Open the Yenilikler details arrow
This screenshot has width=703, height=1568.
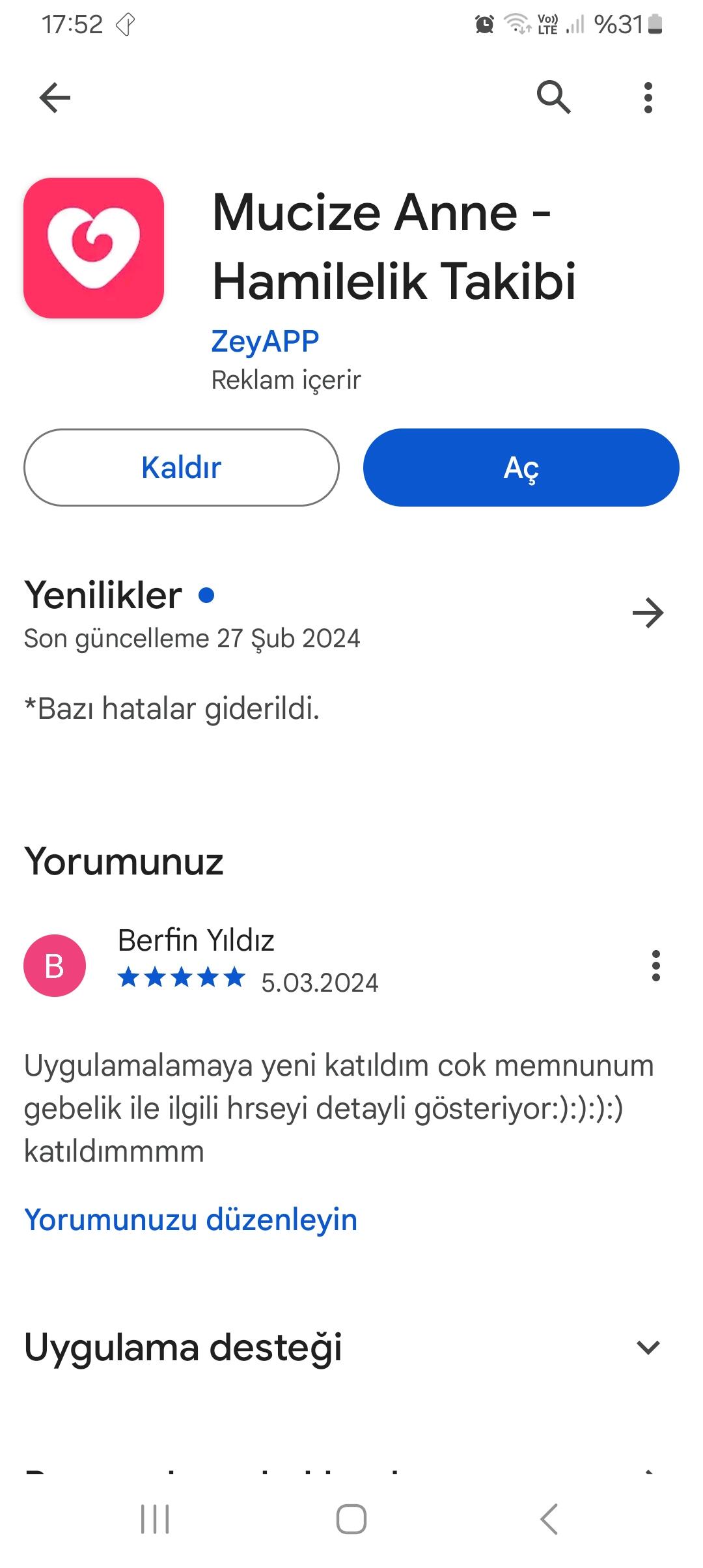pos(648,613)
